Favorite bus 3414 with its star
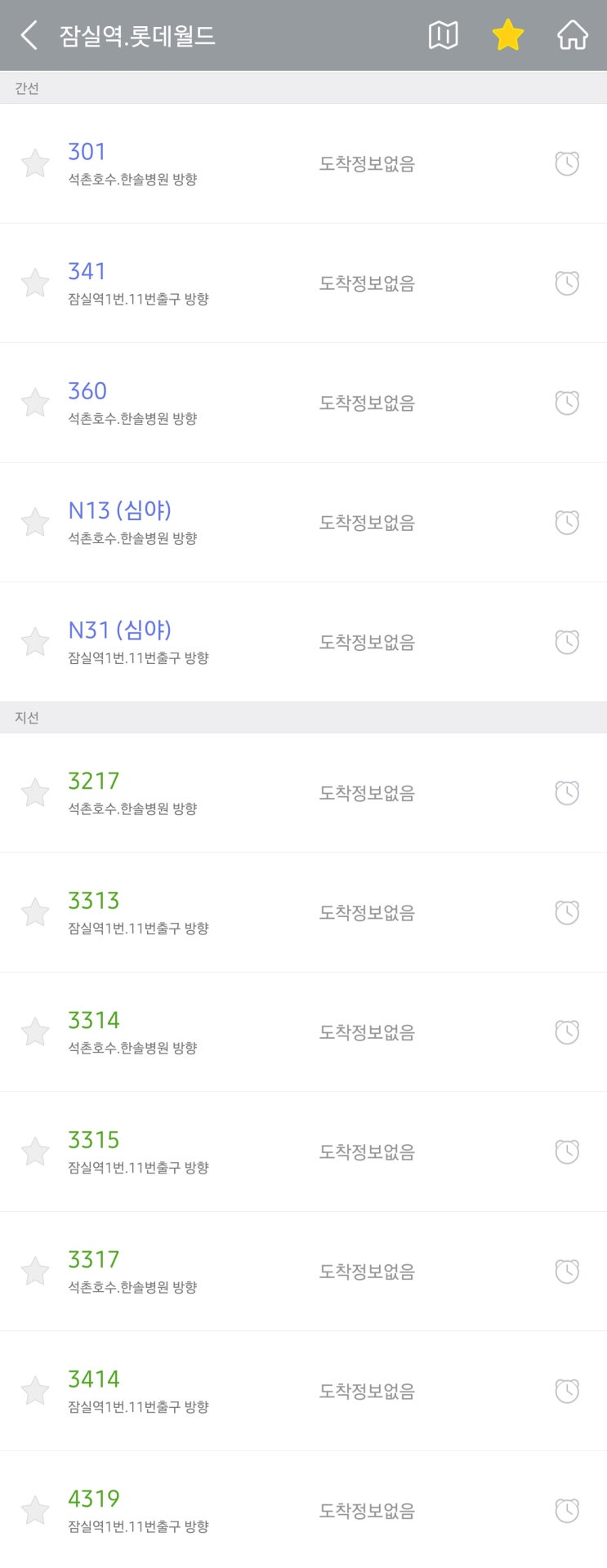This screenshot has width=607, height=1568. click(x=35, y=1390)
